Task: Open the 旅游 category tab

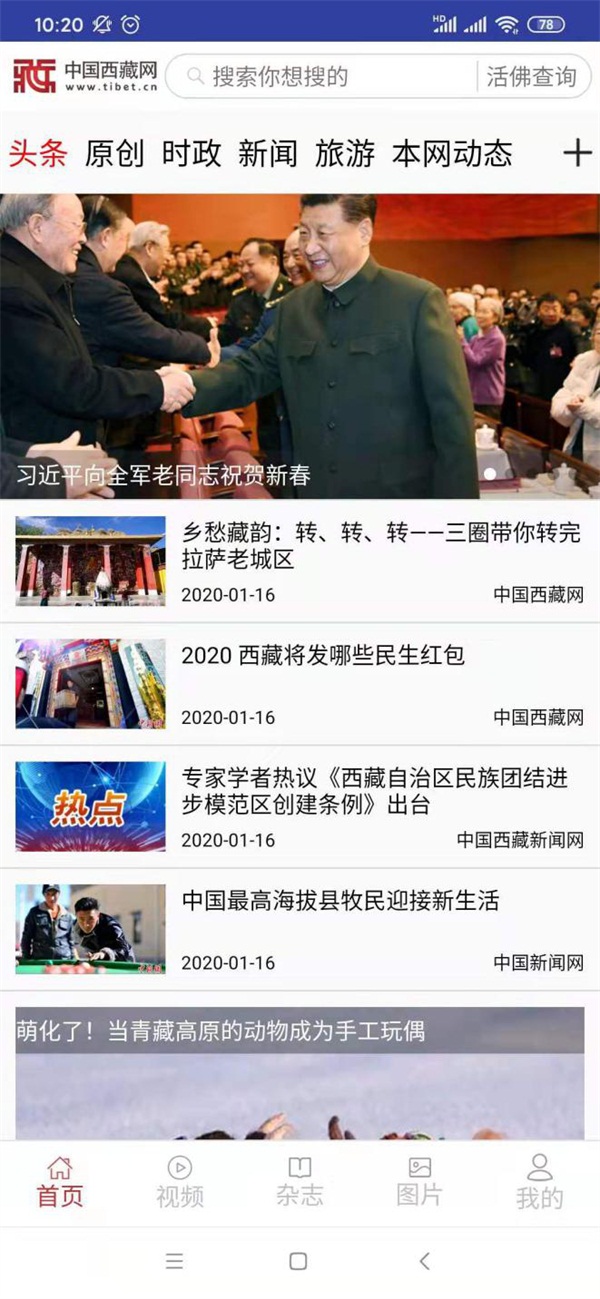Action: coord(345,153)
